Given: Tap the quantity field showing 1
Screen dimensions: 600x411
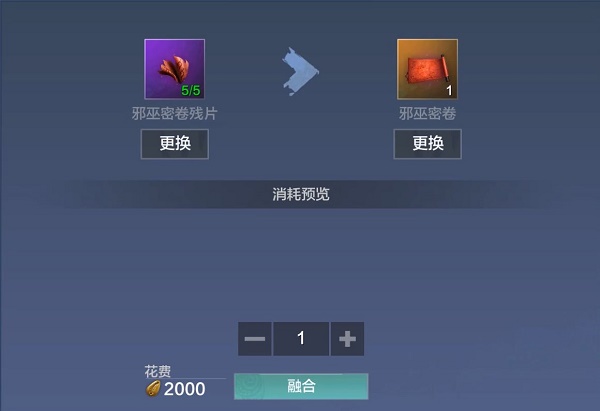Looking at the screenshot, I should click(301, 339).
